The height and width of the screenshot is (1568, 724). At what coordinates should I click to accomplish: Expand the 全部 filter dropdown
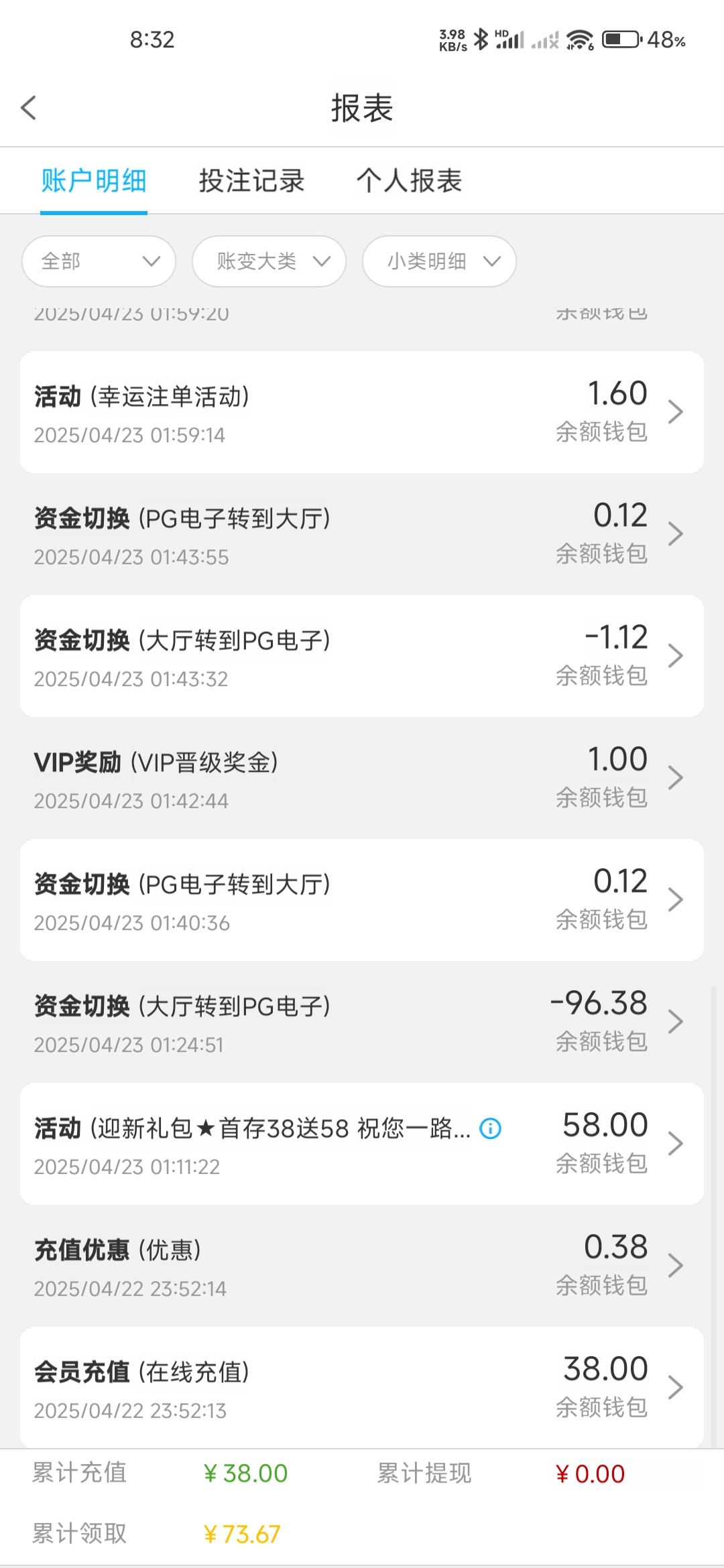(99, 261)
